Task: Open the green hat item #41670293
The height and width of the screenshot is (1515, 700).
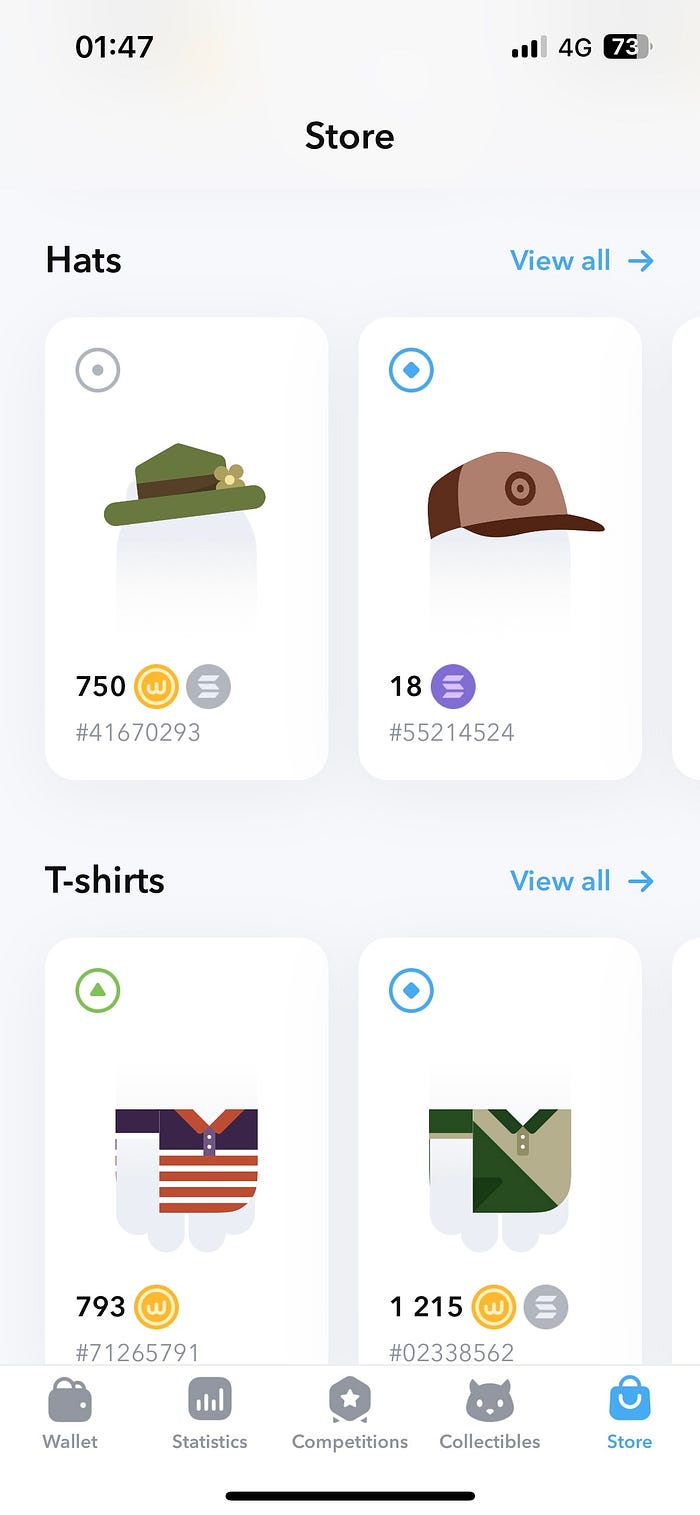Action: 186,548
